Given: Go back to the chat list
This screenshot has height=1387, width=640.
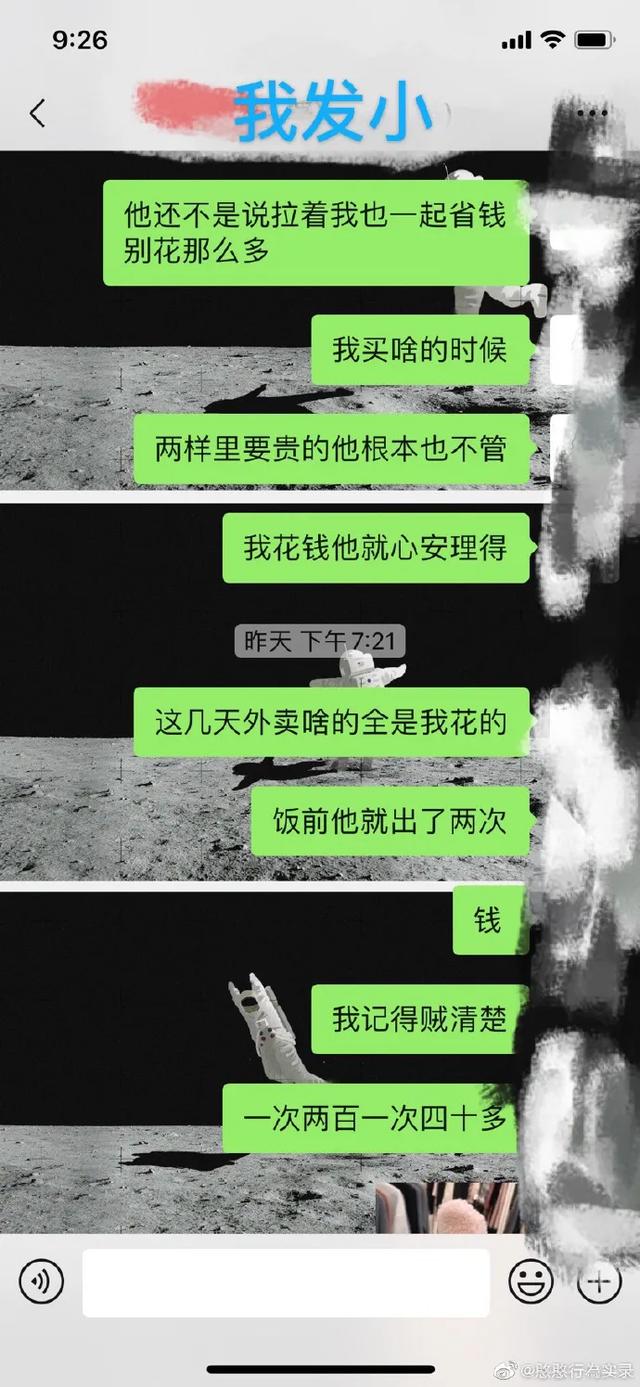Looking at the screenshot, I should [37, 113].
